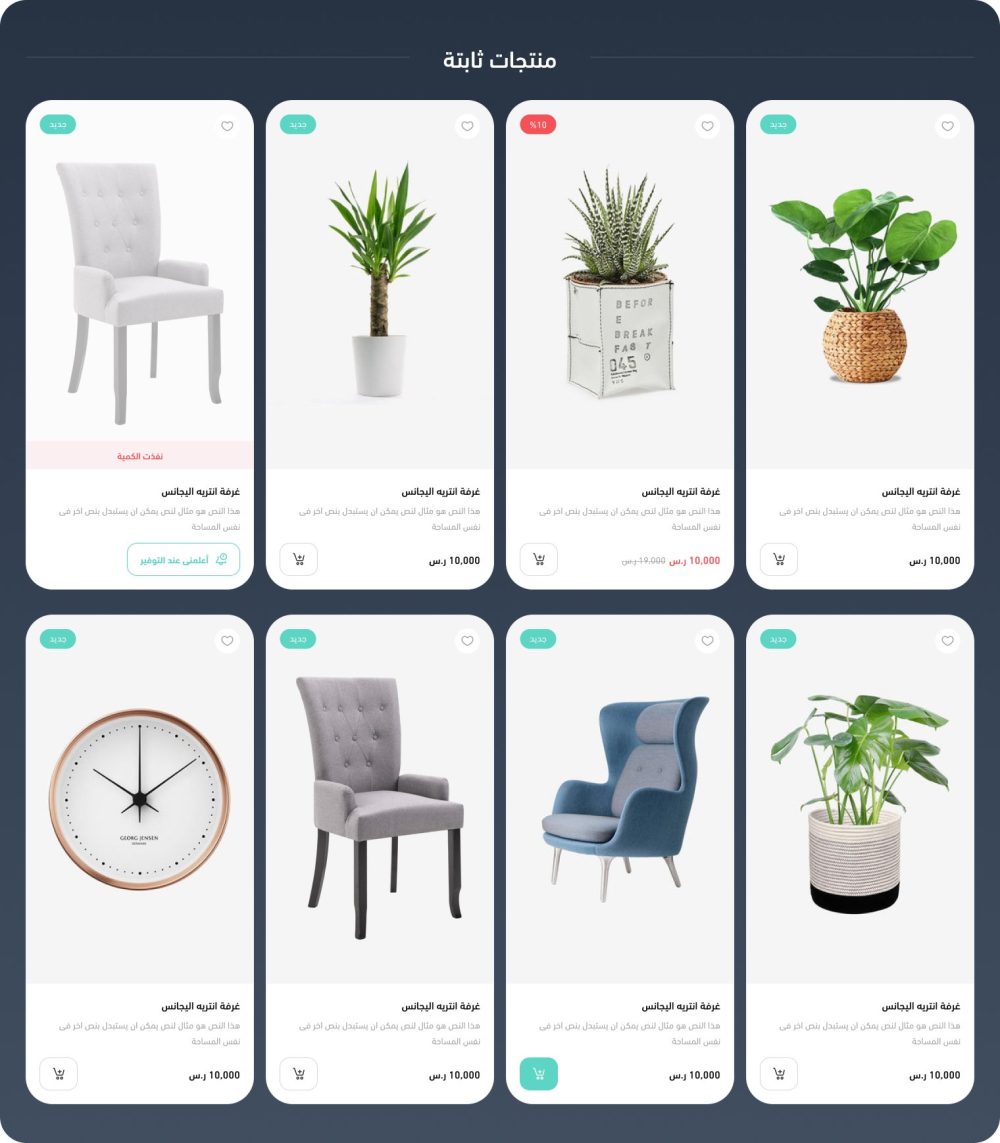Favorite the tall potted yucca plant
Image resolution: width=1000 pixels, height=1143 pixels.
467,127
